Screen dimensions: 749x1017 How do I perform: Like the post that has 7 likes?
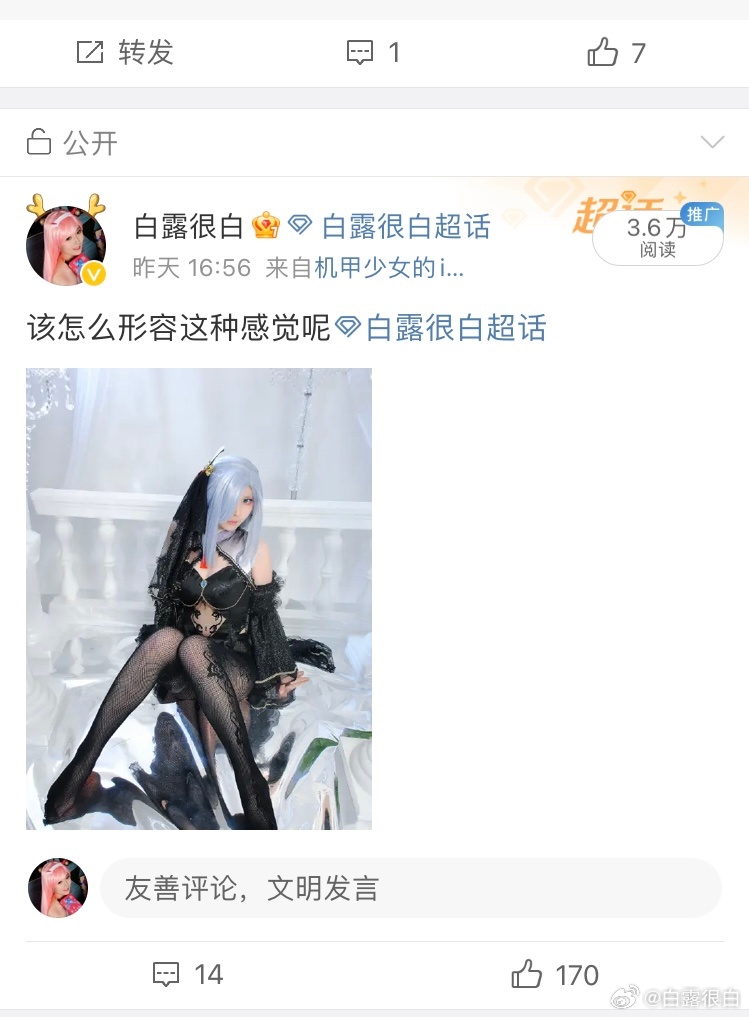click(616, 52)
